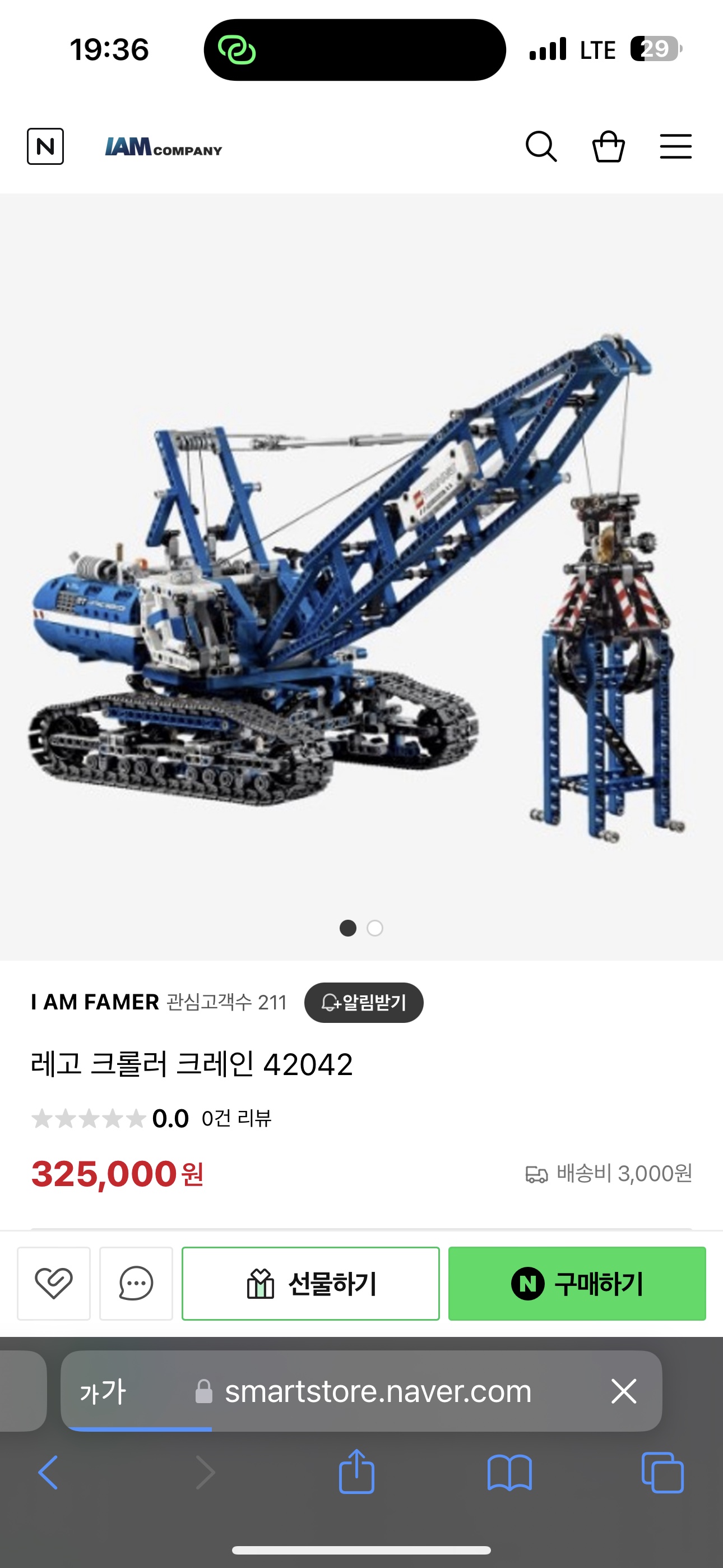Open the 가가 text size options

point(103,1391)
